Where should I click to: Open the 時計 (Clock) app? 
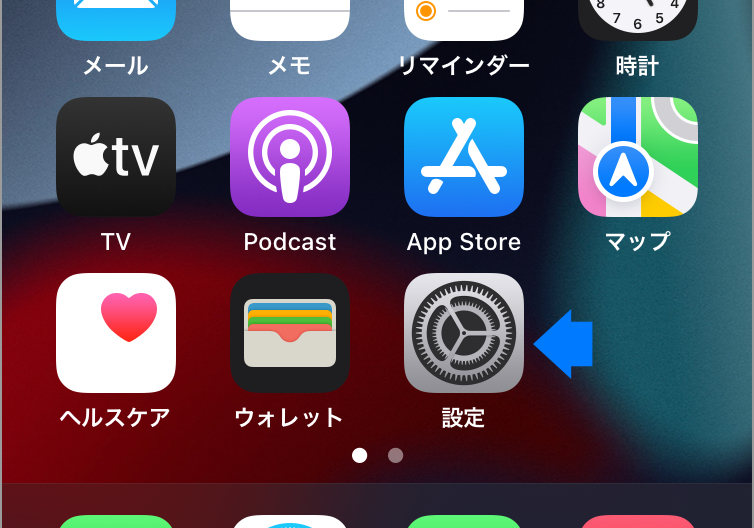click(x=637, y=20)
